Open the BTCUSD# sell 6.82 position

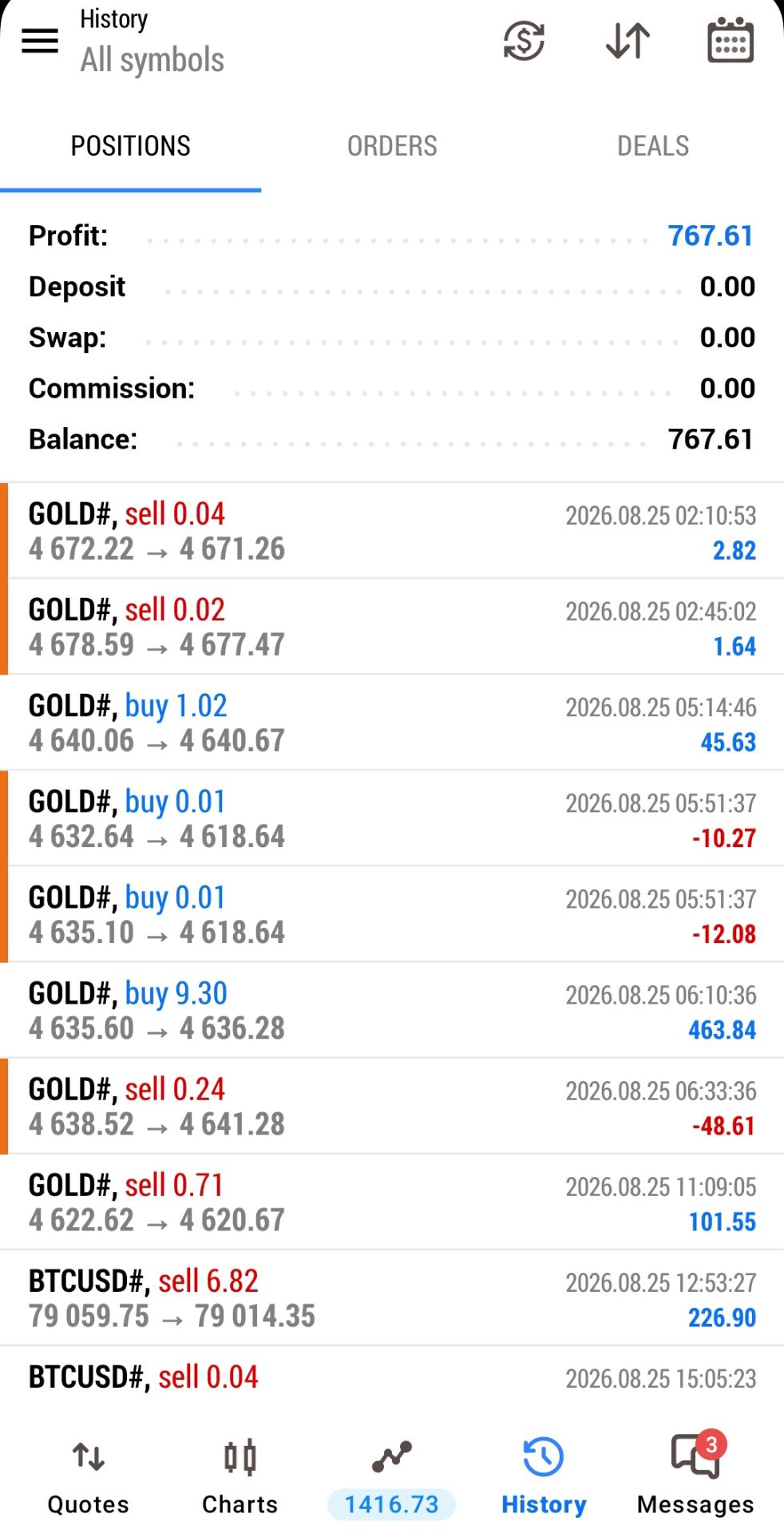pos(392,1297)
